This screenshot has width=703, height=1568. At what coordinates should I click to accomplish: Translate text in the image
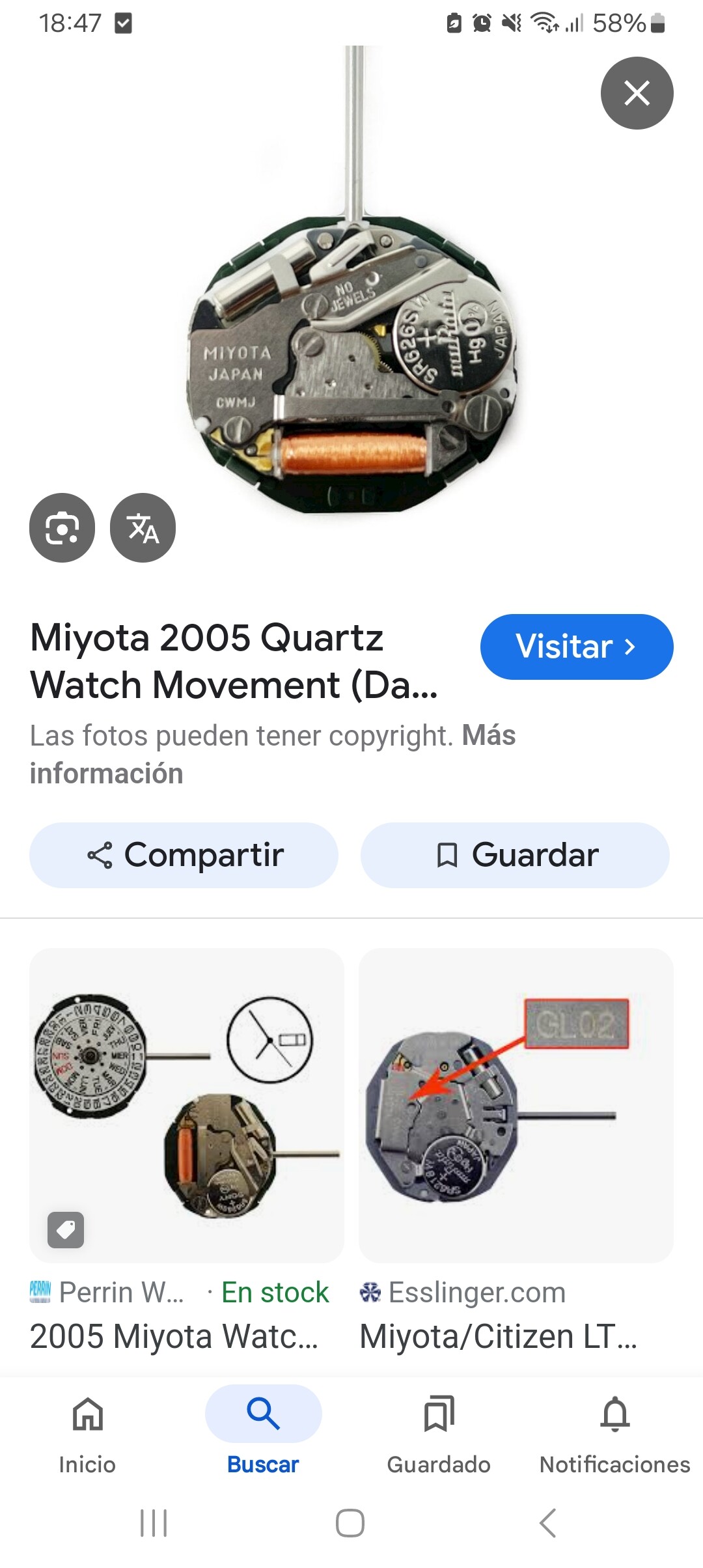coord(143,527)
